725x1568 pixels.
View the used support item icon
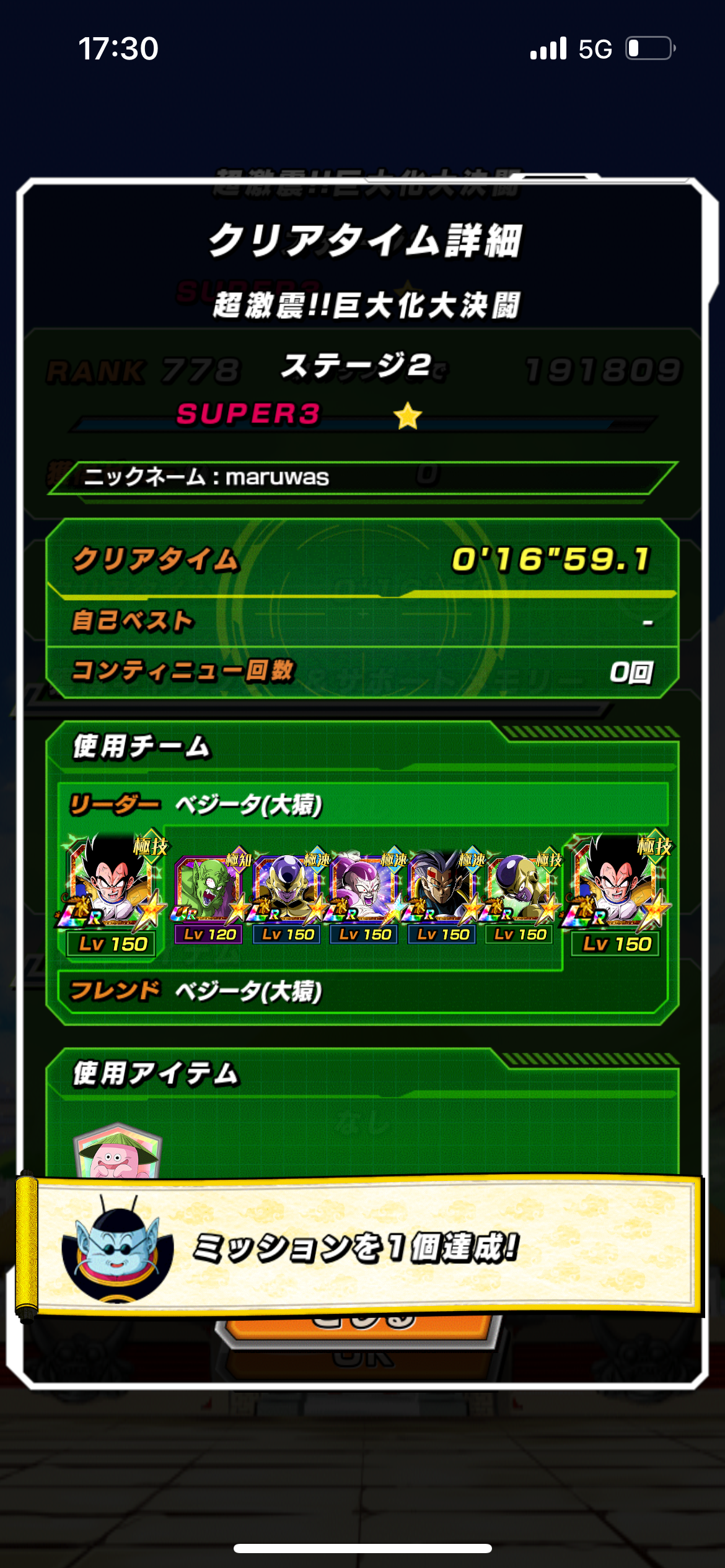click(x=118, y=1153)
